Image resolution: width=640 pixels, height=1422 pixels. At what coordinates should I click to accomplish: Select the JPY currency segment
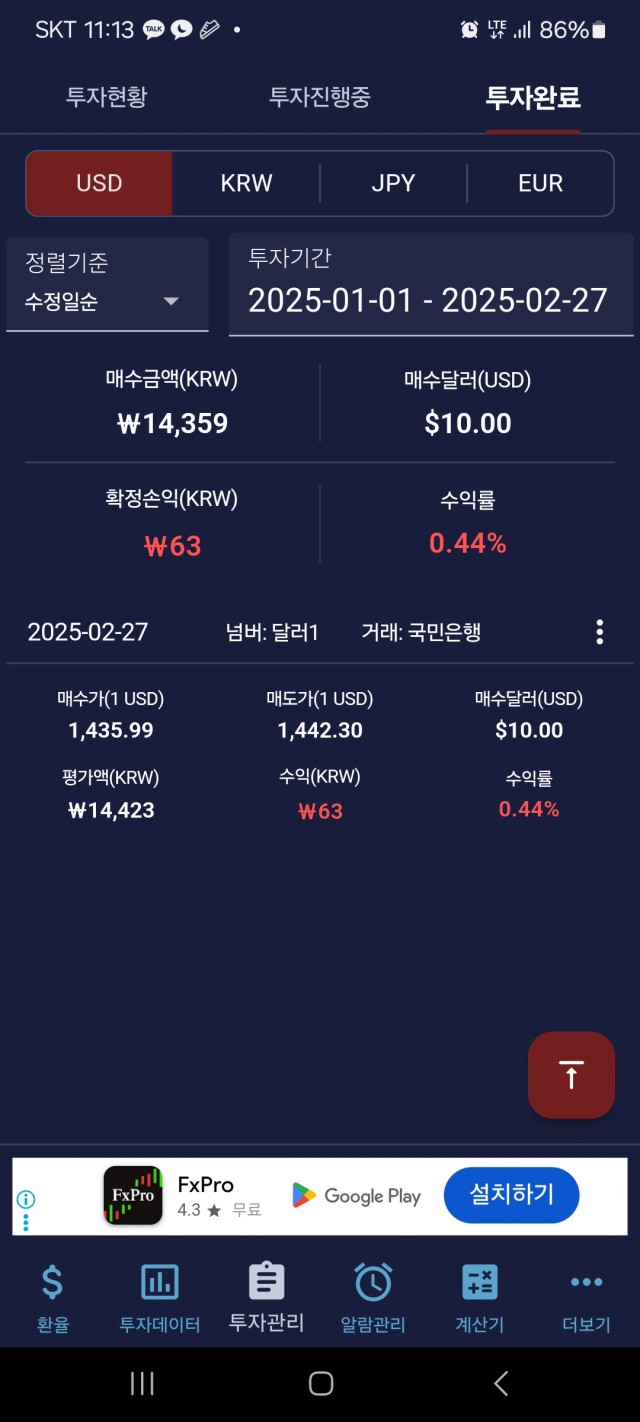point(393,183)
